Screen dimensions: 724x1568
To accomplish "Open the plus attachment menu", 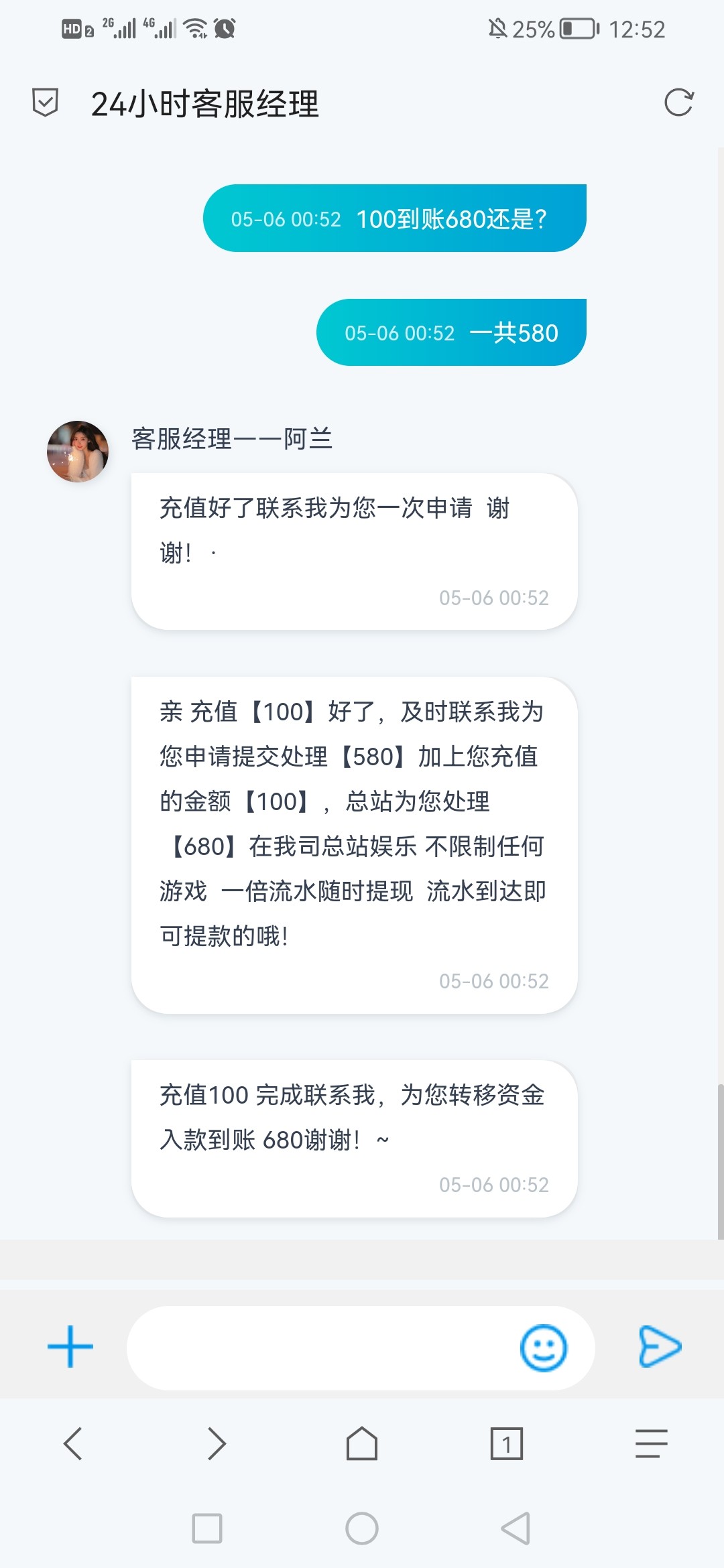I will [x=70, y=1346].
